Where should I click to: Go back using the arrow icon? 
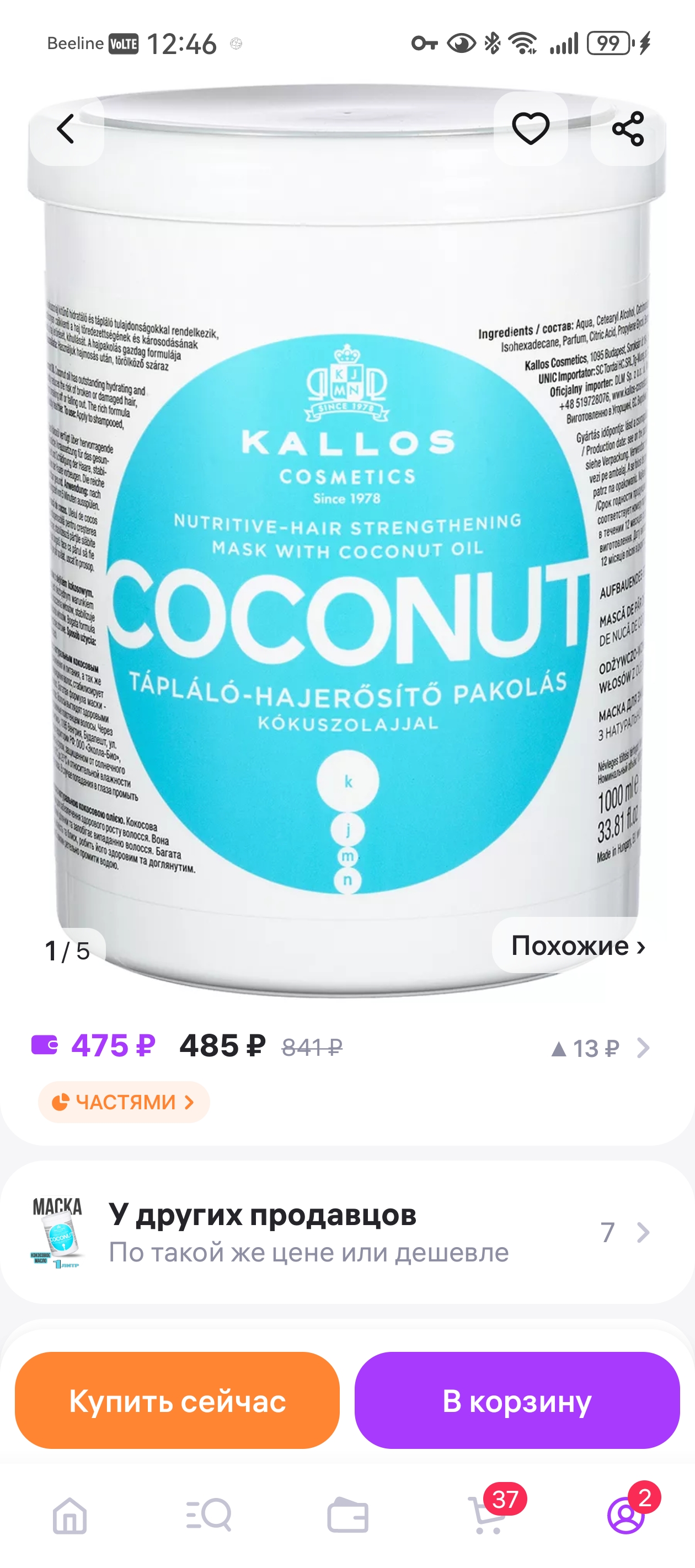[66, 128]
